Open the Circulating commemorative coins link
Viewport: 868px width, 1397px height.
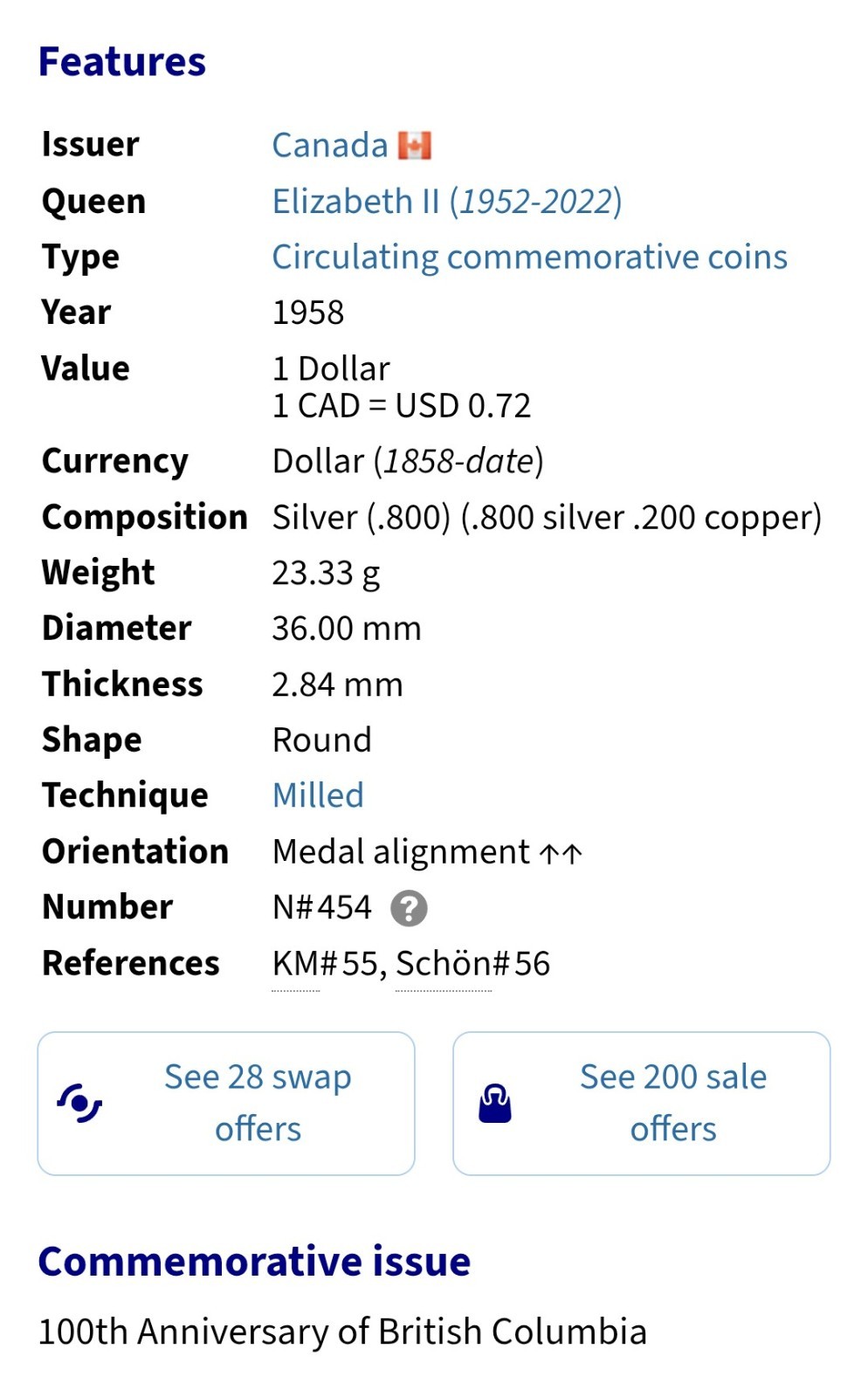(x=530, y=257)
